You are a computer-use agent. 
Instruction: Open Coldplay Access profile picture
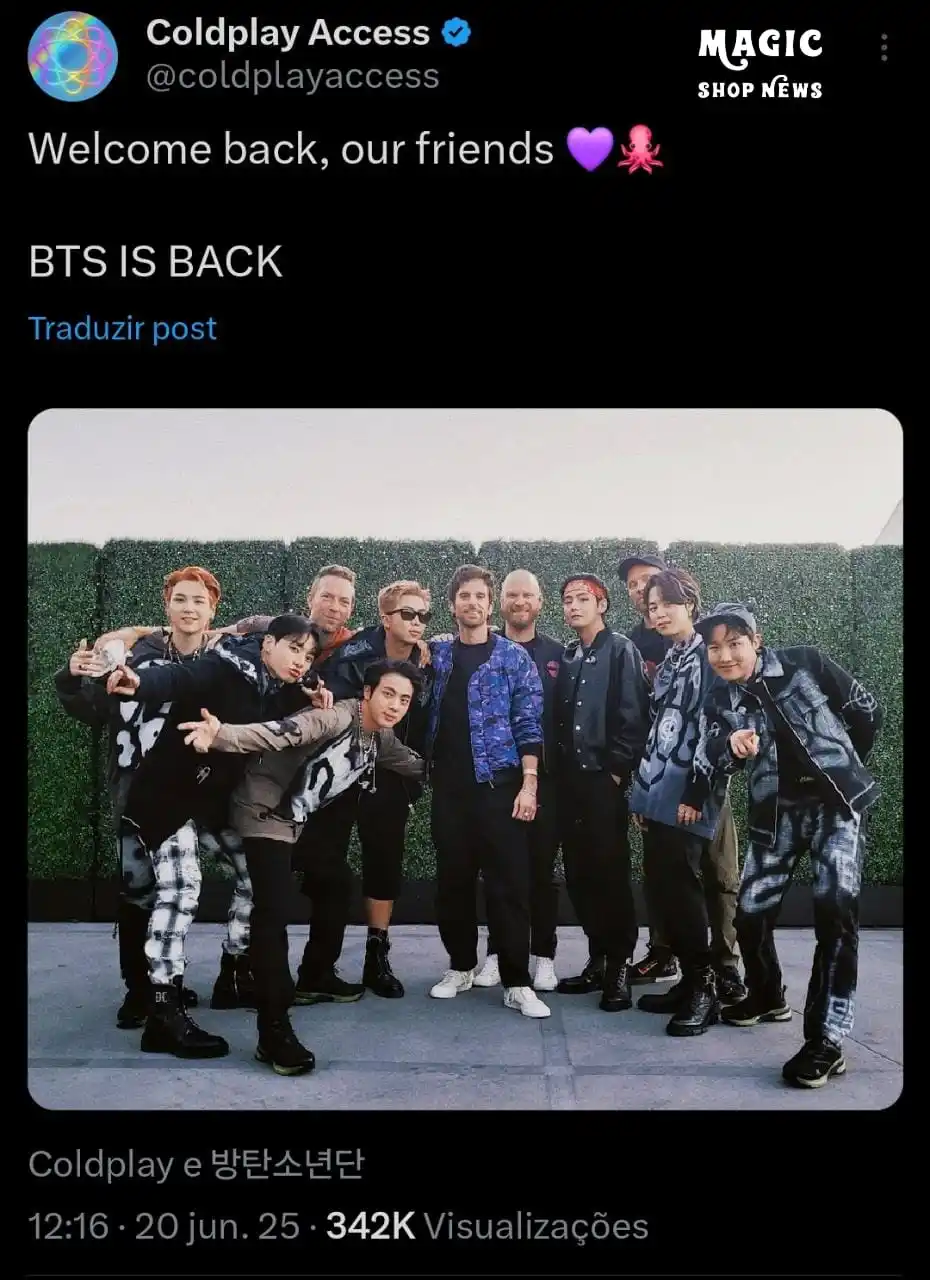click(72, 56)
